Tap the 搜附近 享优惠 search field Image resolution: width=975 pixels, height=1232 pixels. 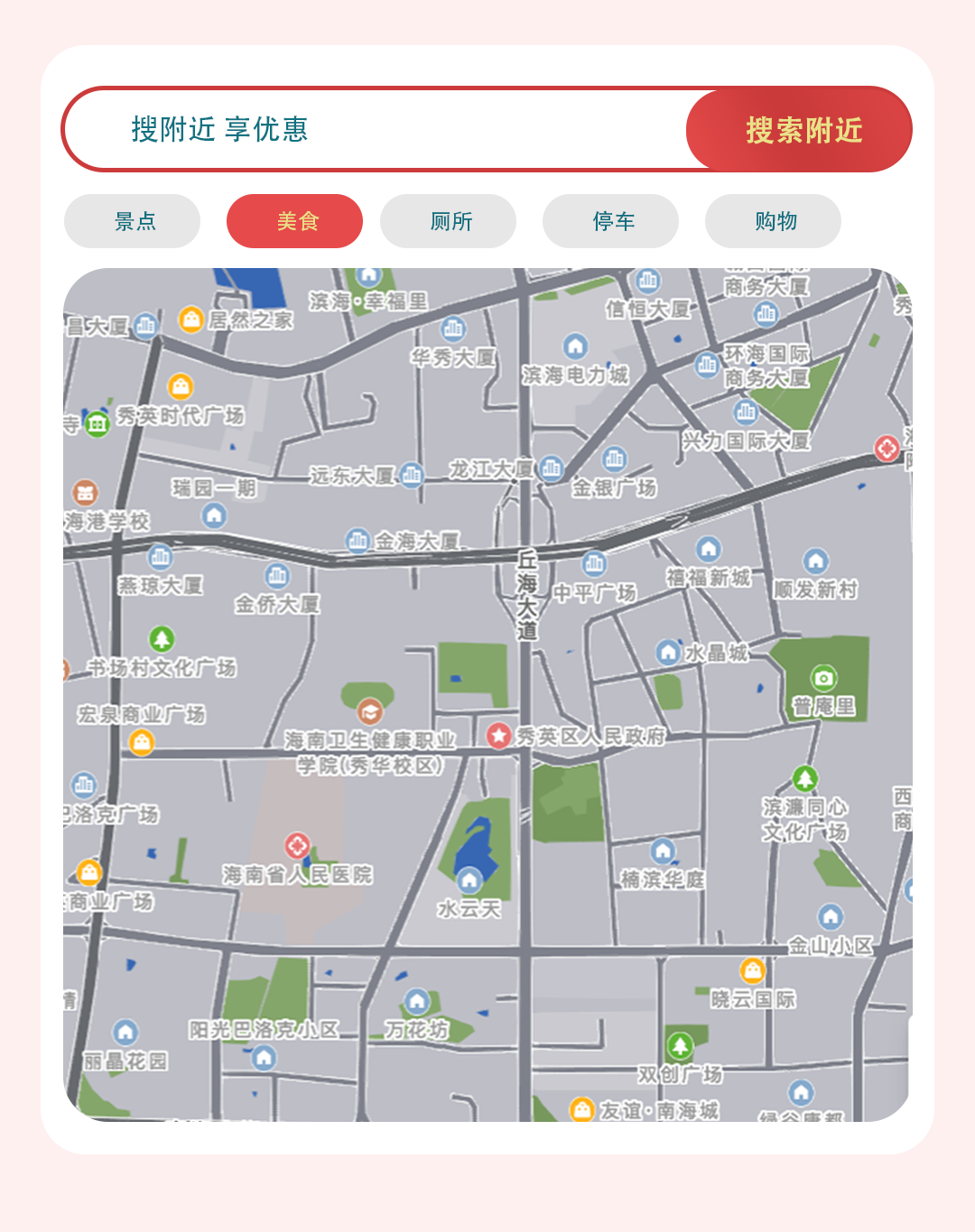[379, 129]
